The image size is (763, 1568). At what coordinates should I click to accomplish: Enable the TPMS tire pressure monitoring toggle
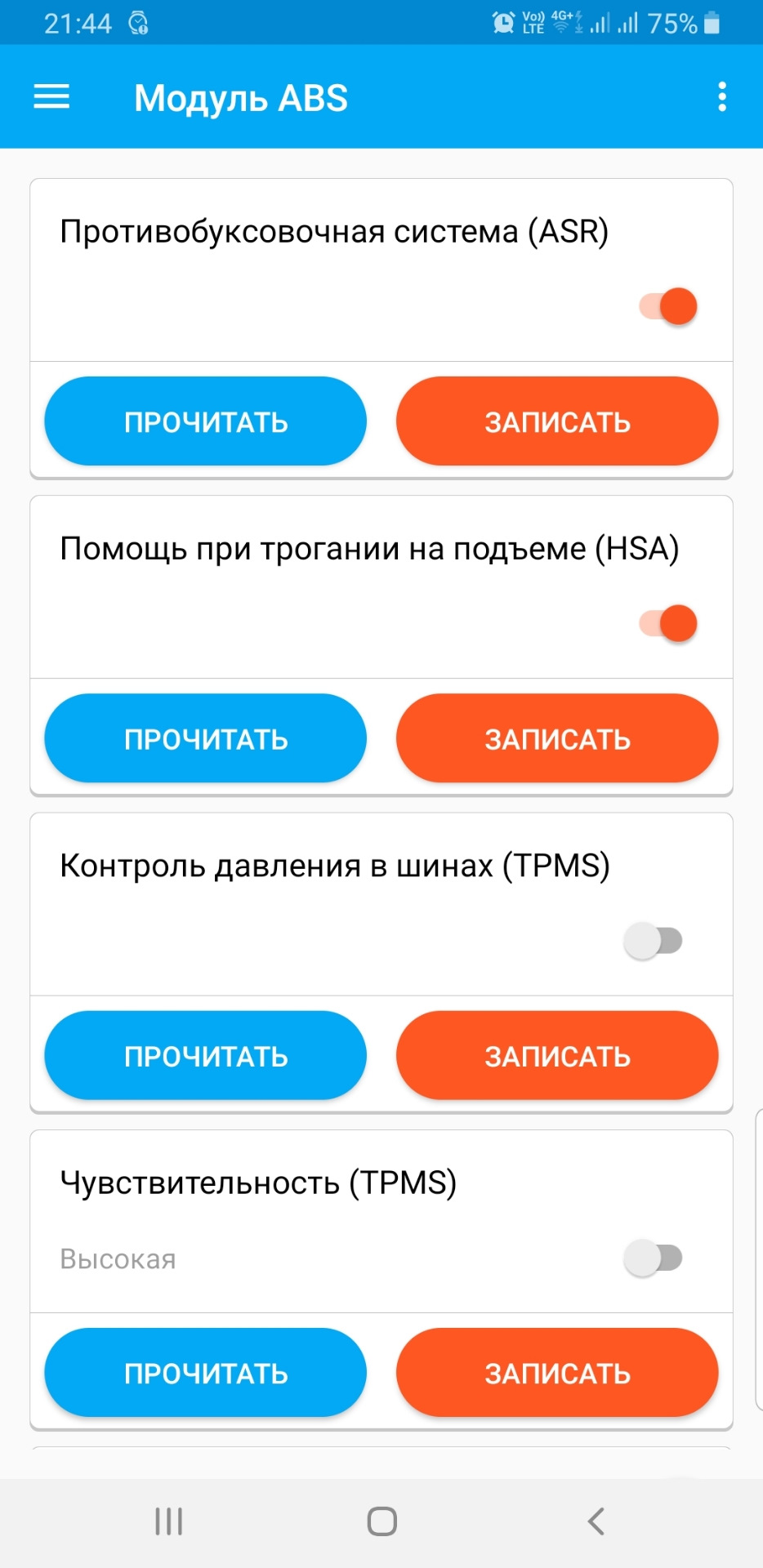pyautogui.click(x=653, y=941)
